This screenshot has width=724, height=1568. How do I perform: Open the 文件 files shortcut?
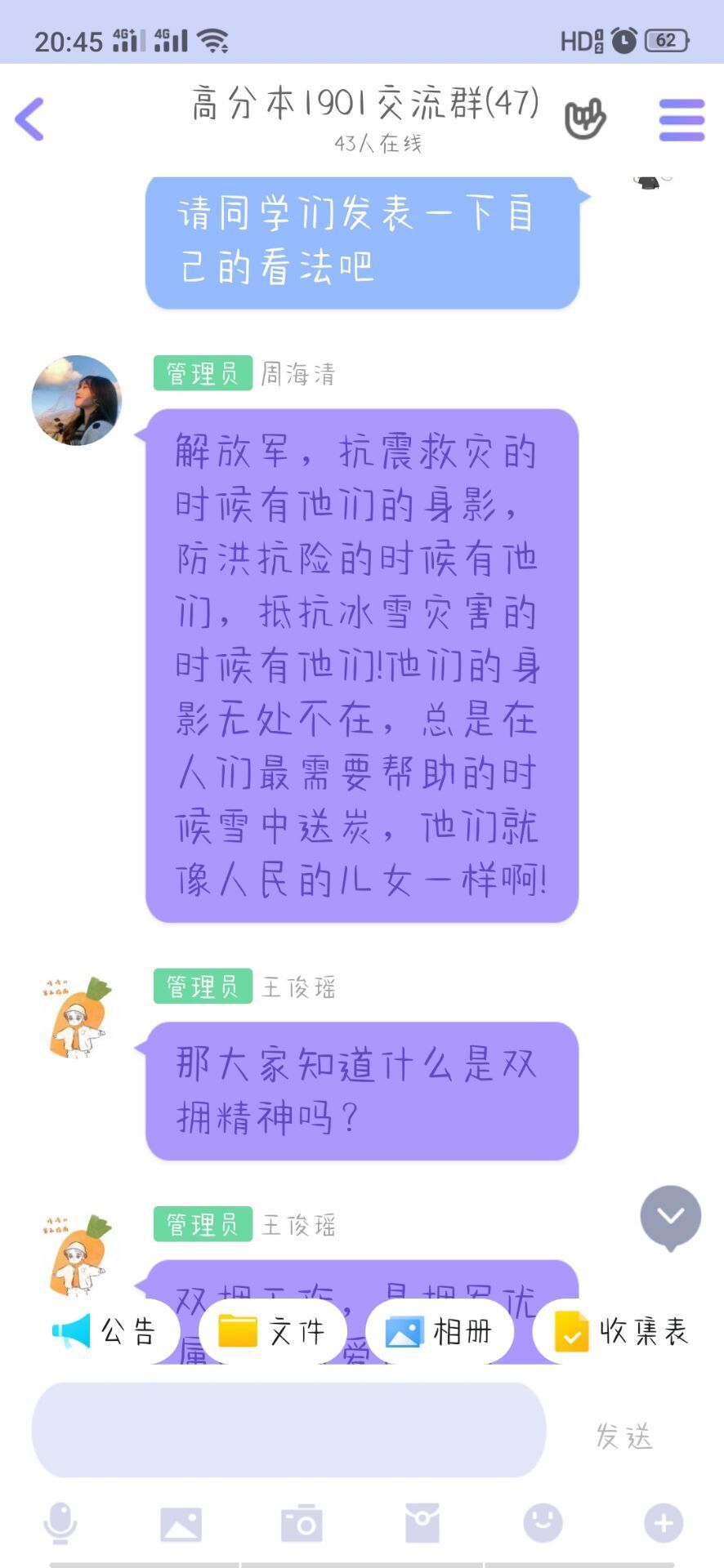pos(272,1332)
